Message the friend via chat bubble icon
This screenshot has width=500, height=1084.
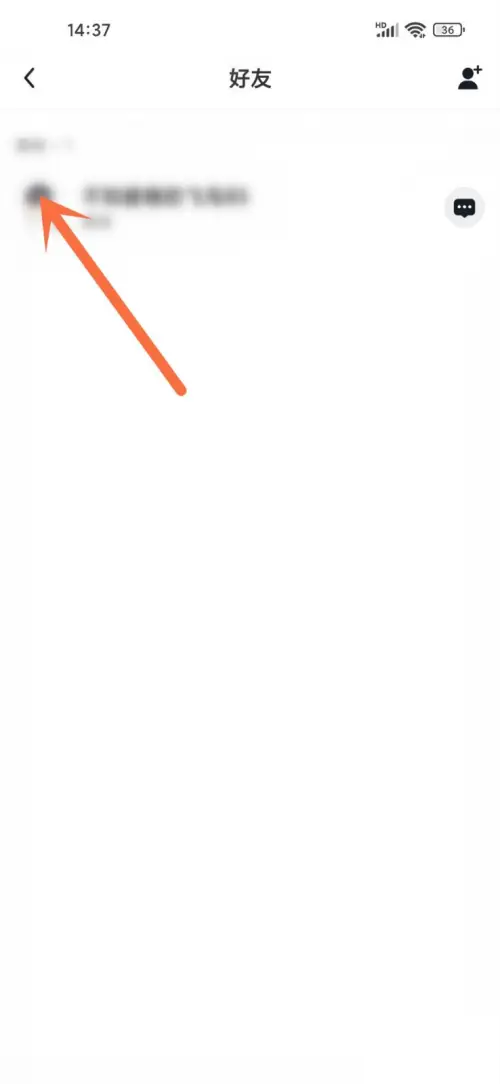tap(464, 207)
